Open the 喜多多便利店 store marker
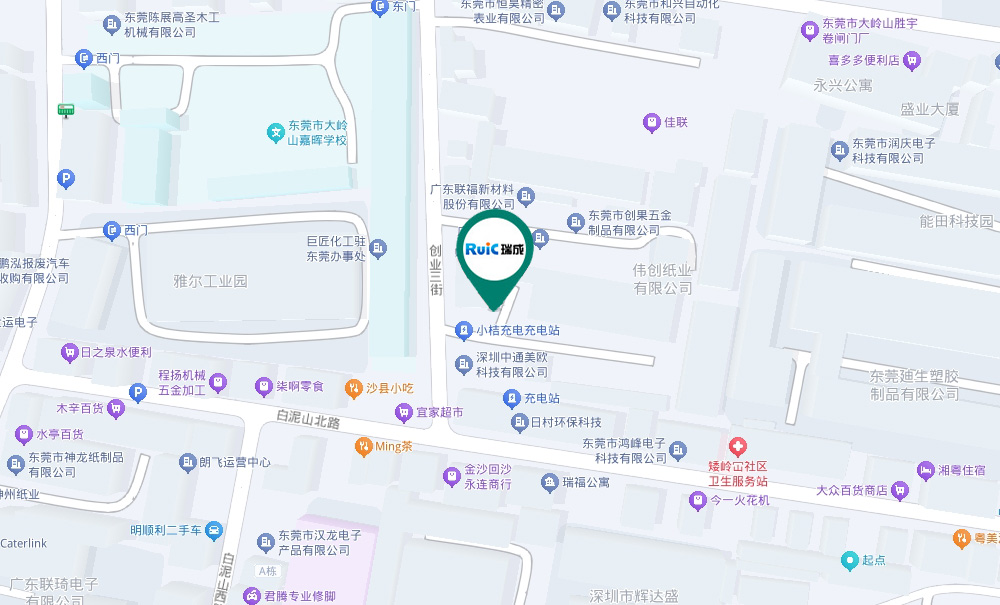This screenshot has height=605, width=1000. 912,60
